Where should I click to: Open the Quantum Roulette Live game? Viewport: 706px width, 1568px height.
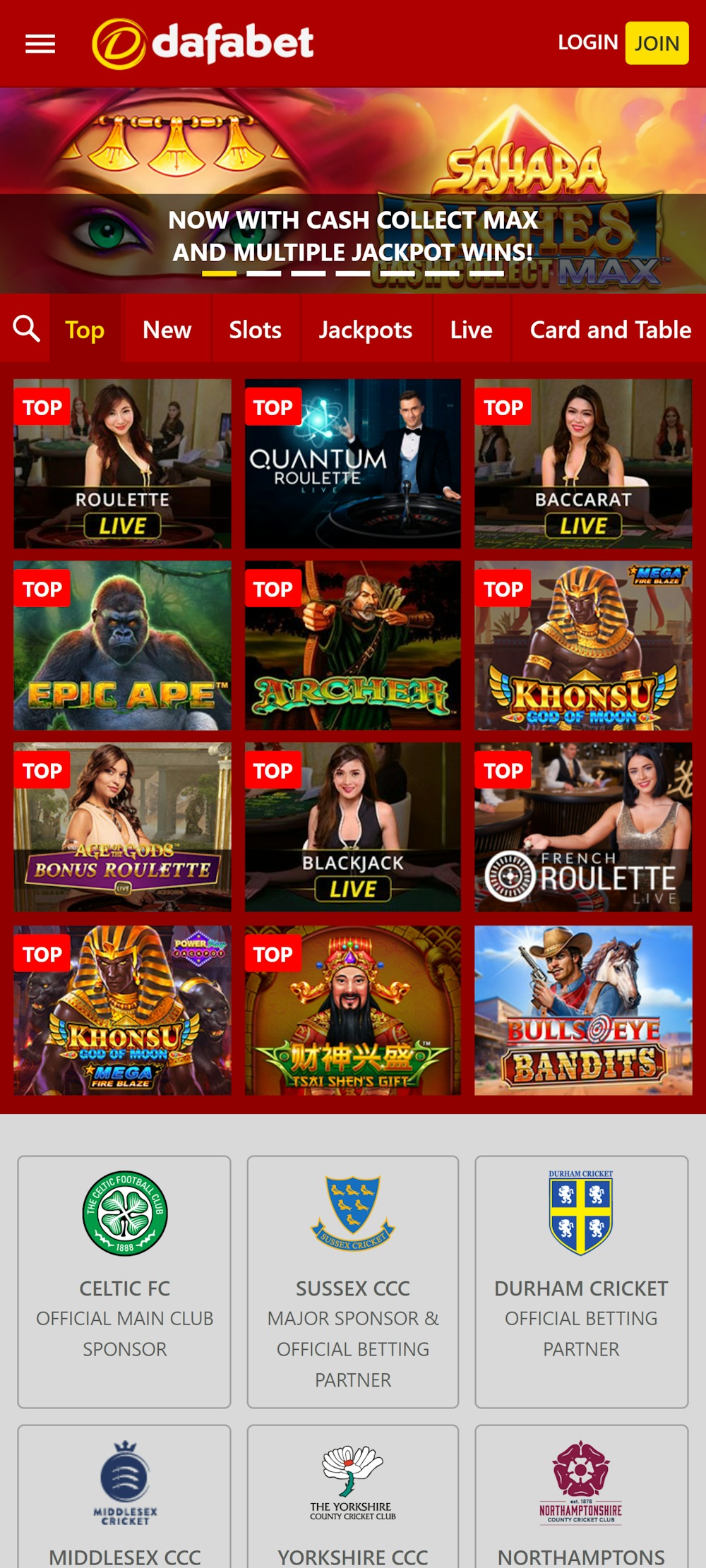click(354, 462)
